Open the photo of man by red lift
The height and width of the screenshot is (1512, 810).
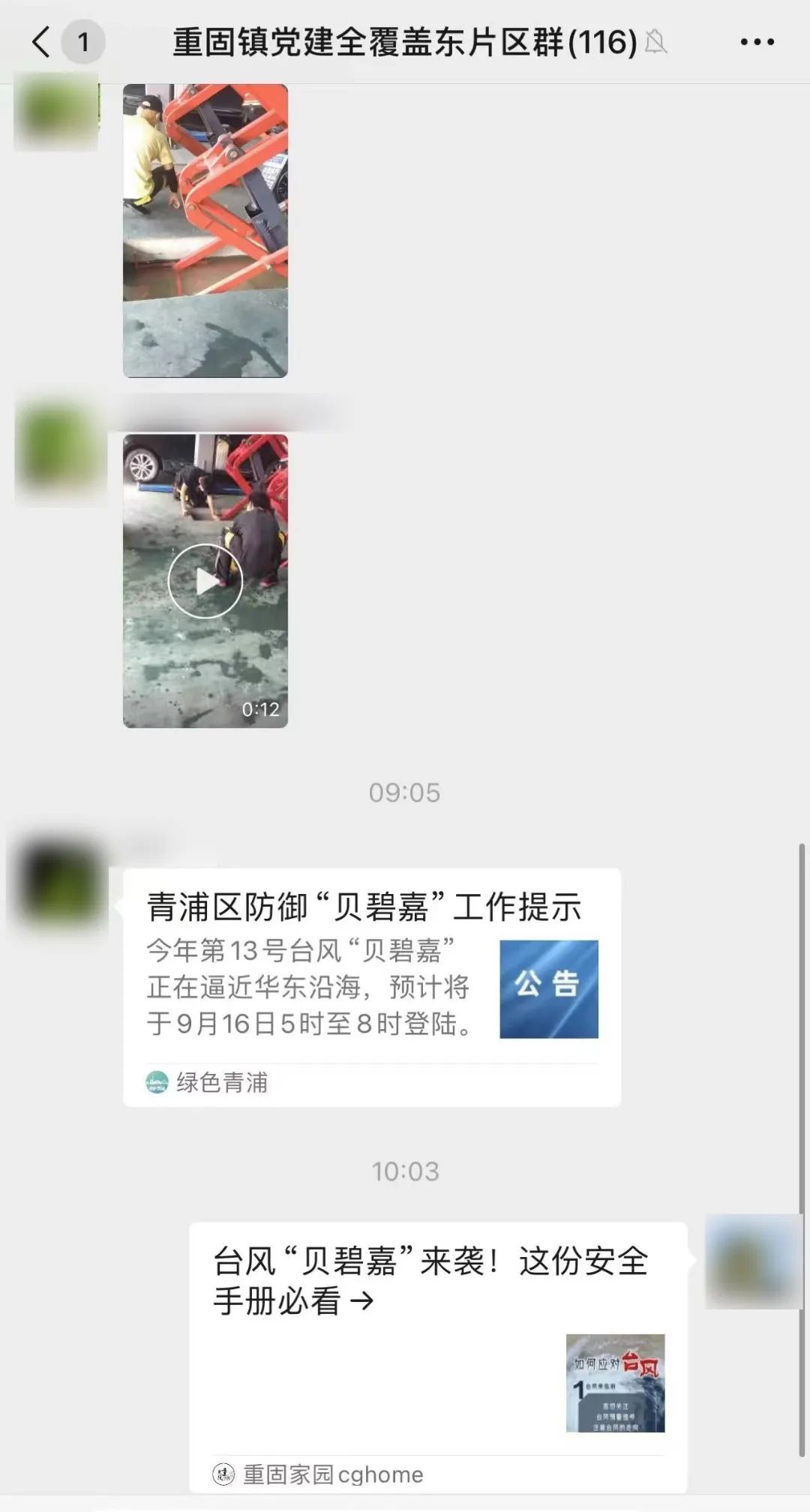(205, 230)
